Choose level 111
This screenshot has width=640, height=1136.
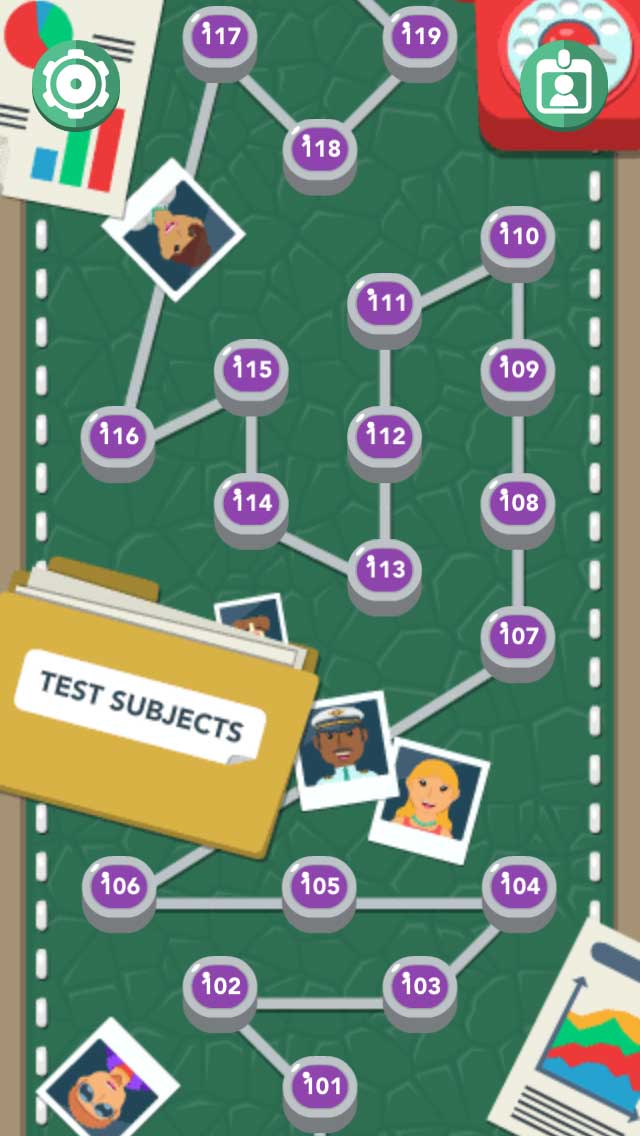click(385, 309)
